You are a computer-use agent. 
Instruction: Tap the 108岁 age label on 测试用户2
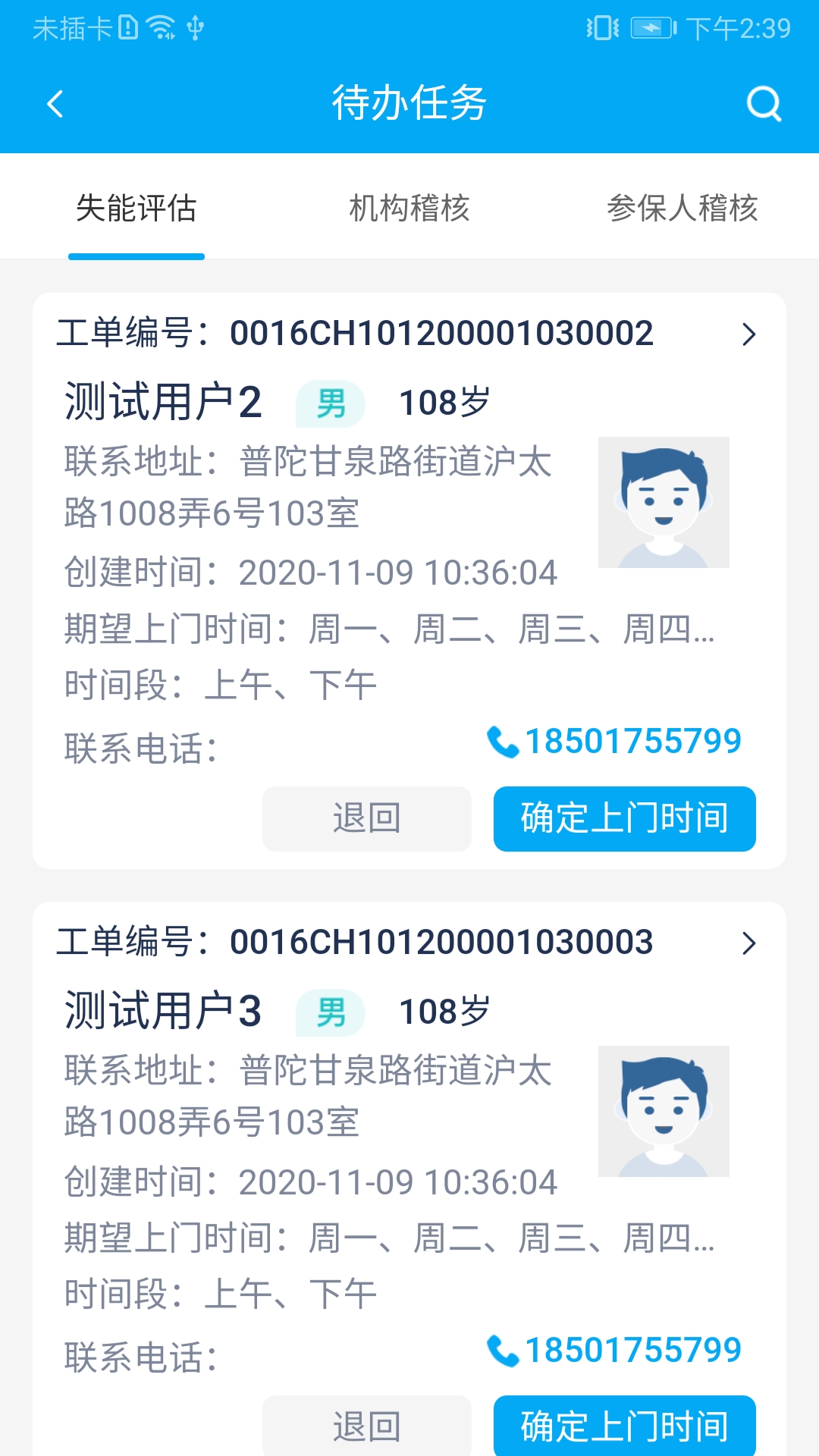[444, 403]
